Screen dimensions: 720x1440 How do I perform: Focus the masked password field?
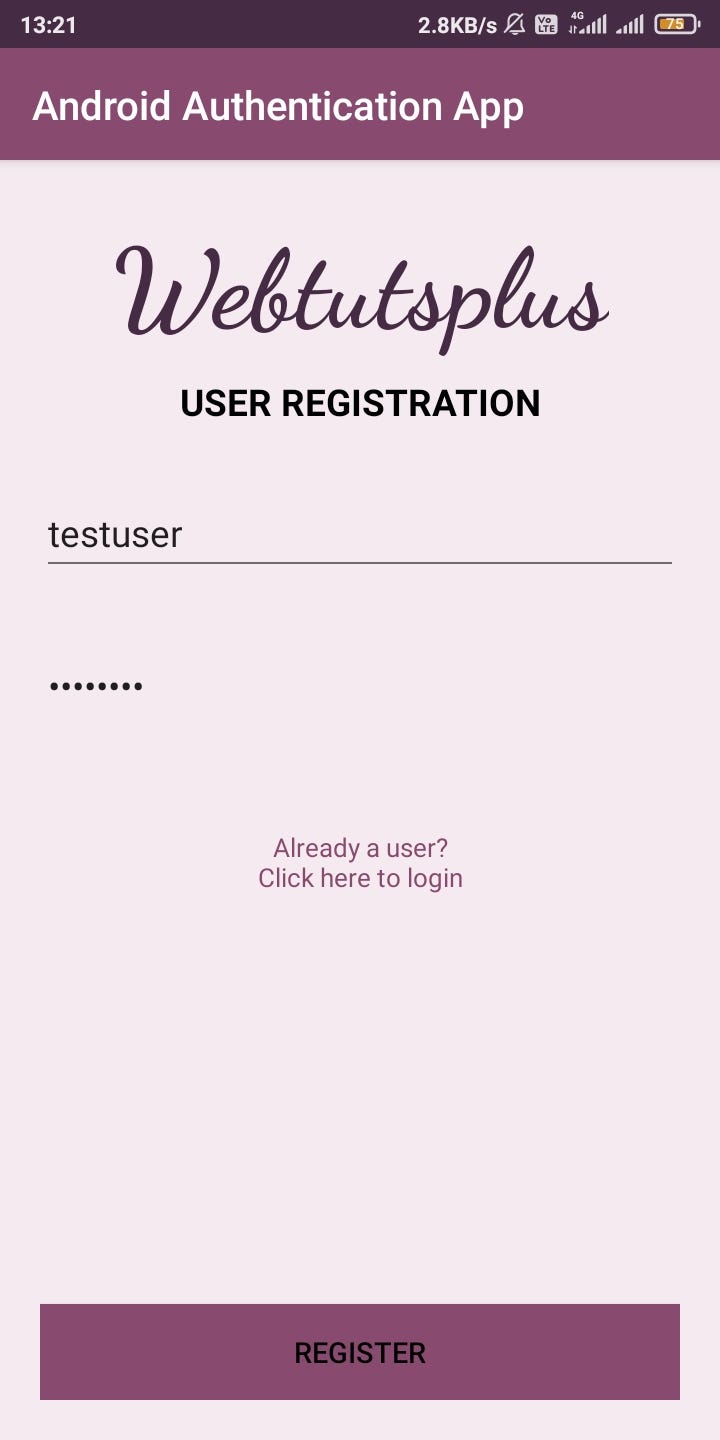360,686
